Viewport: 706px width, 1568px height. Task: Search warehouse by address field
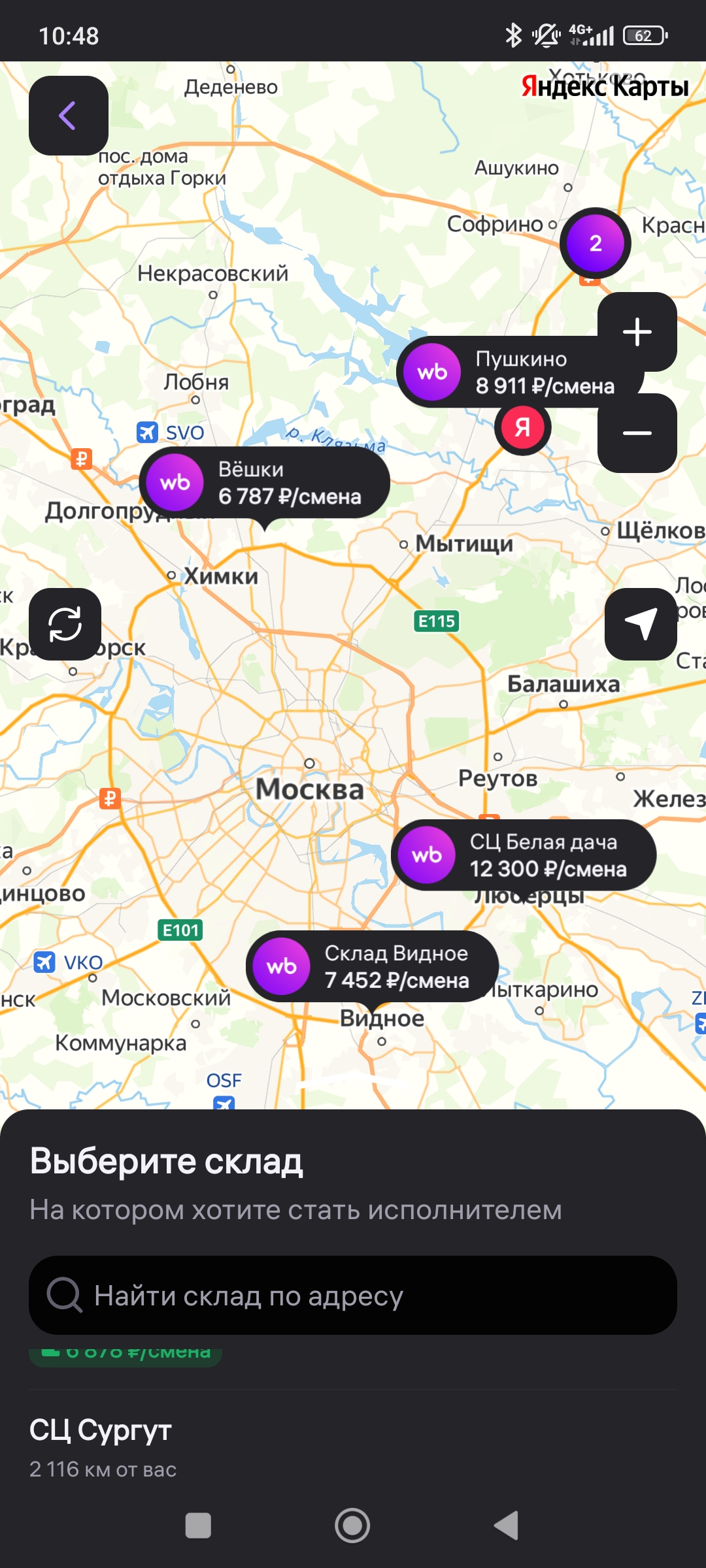(353, 1295)
